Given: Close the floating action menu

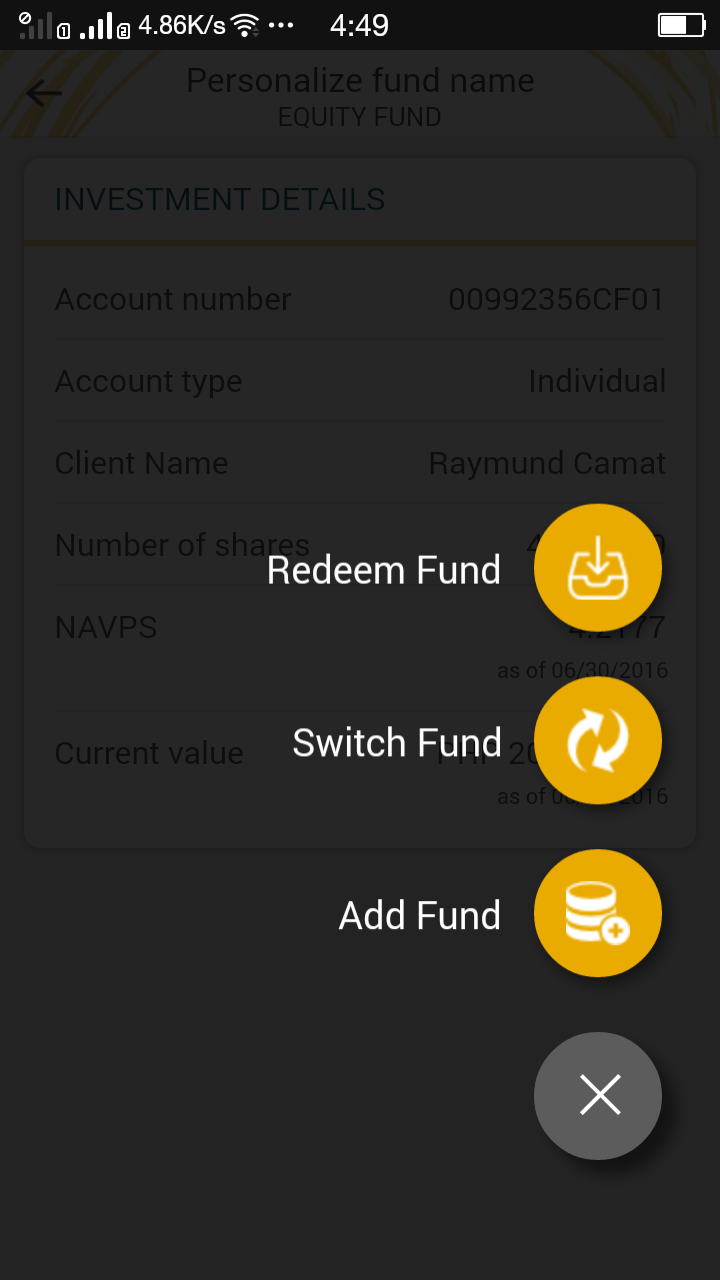Looking at the screenshot, I should (x=598, y=1095).
